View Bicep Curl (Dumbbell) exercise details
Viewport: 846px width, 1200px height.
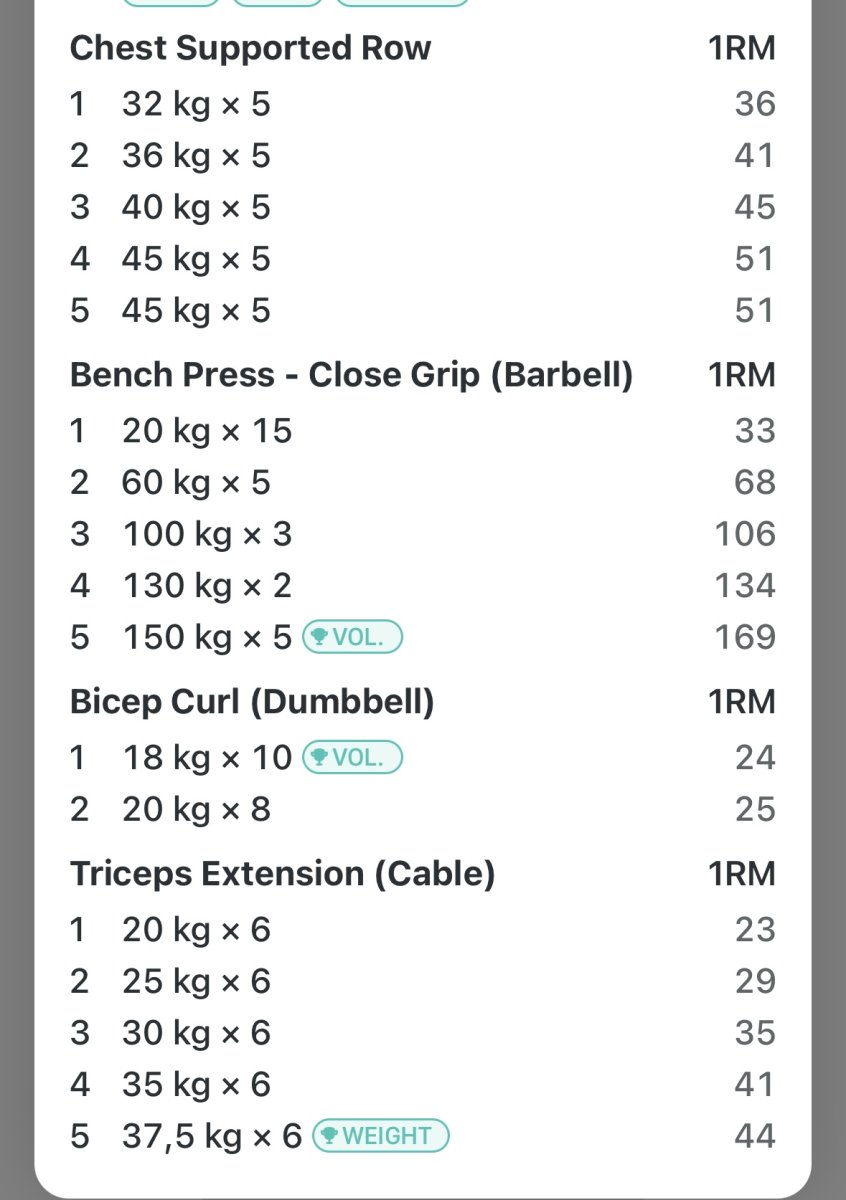[252, 702]
